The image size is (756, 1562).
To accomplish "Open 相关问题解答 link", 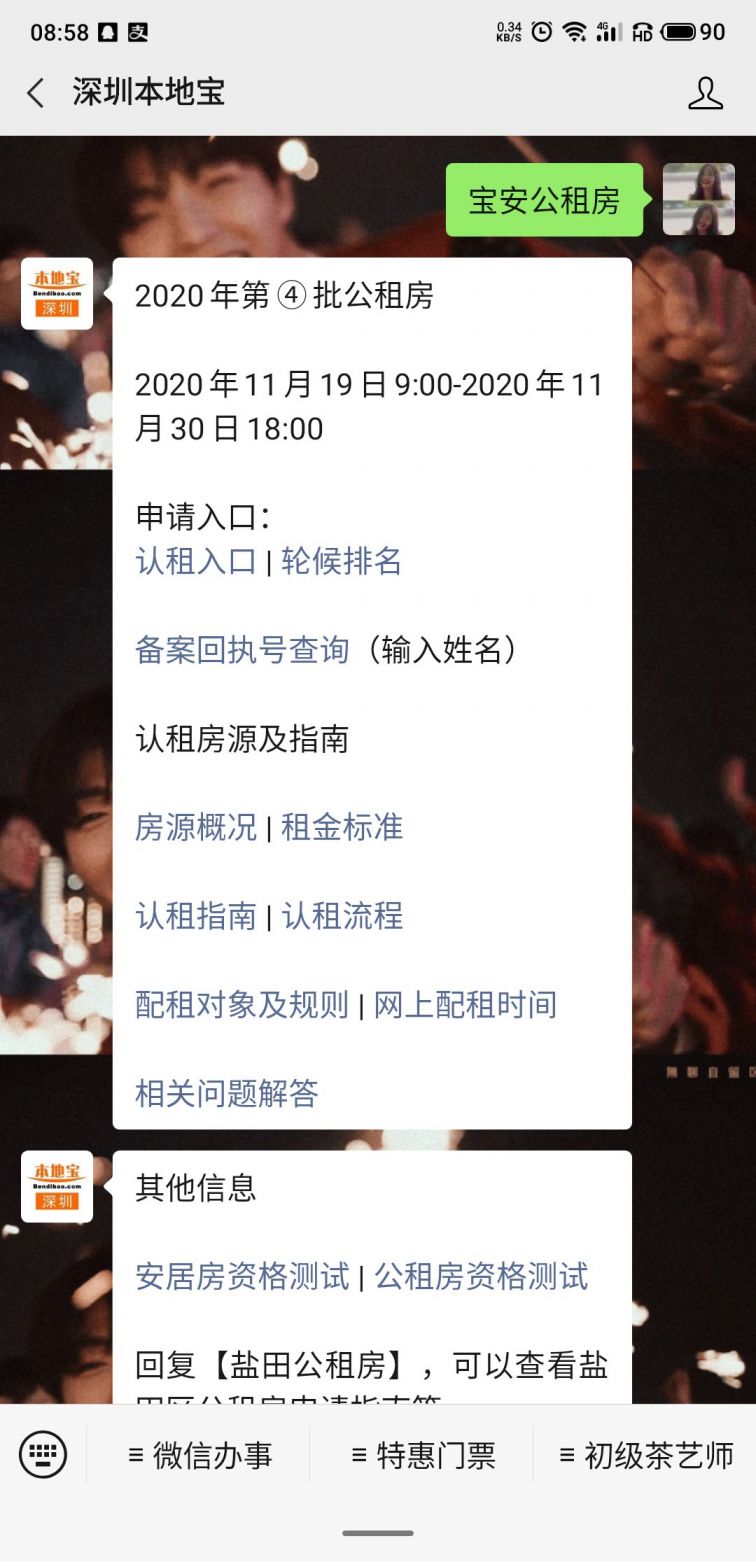I will click(227, 1094).
